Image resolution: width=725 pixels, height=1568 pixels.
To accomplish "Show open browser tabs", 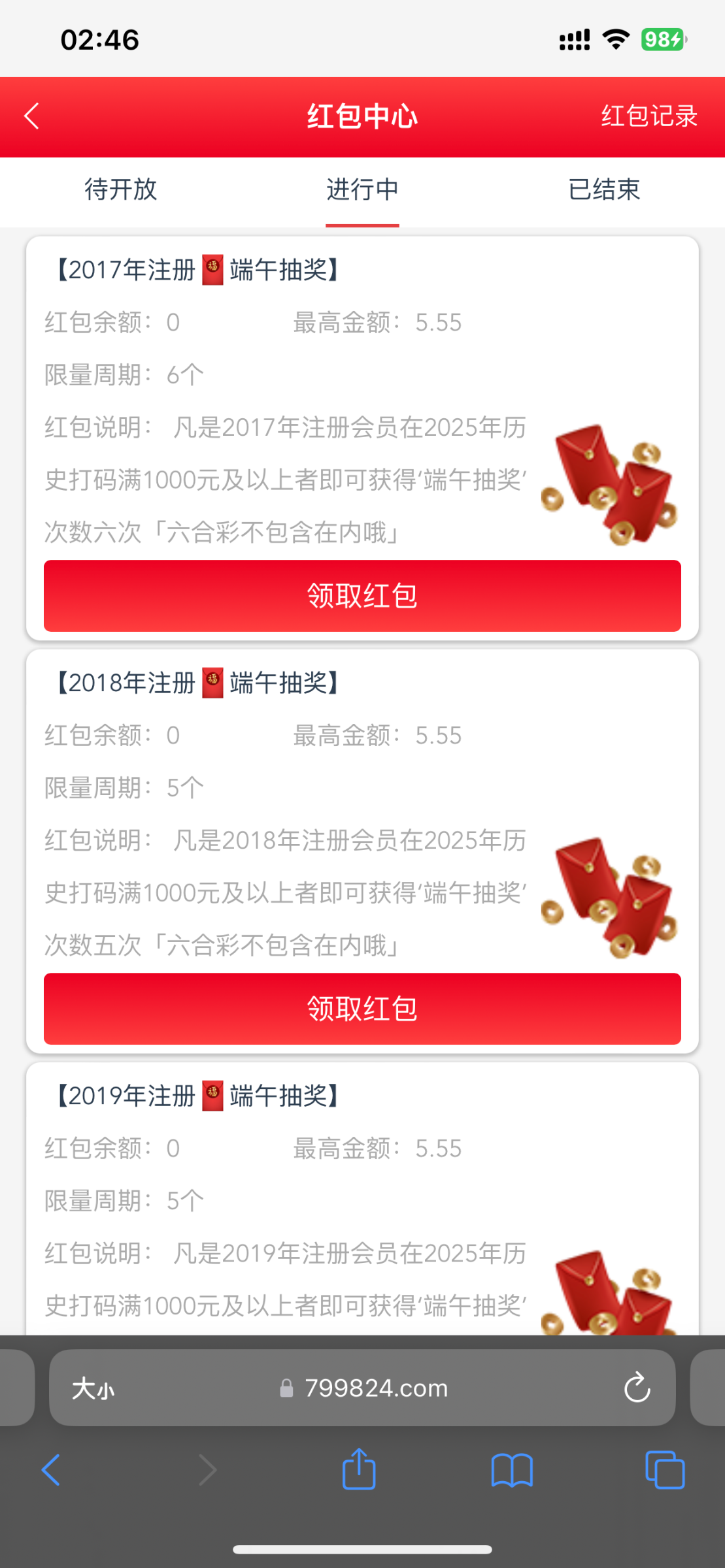I will tap(665, 1470).
